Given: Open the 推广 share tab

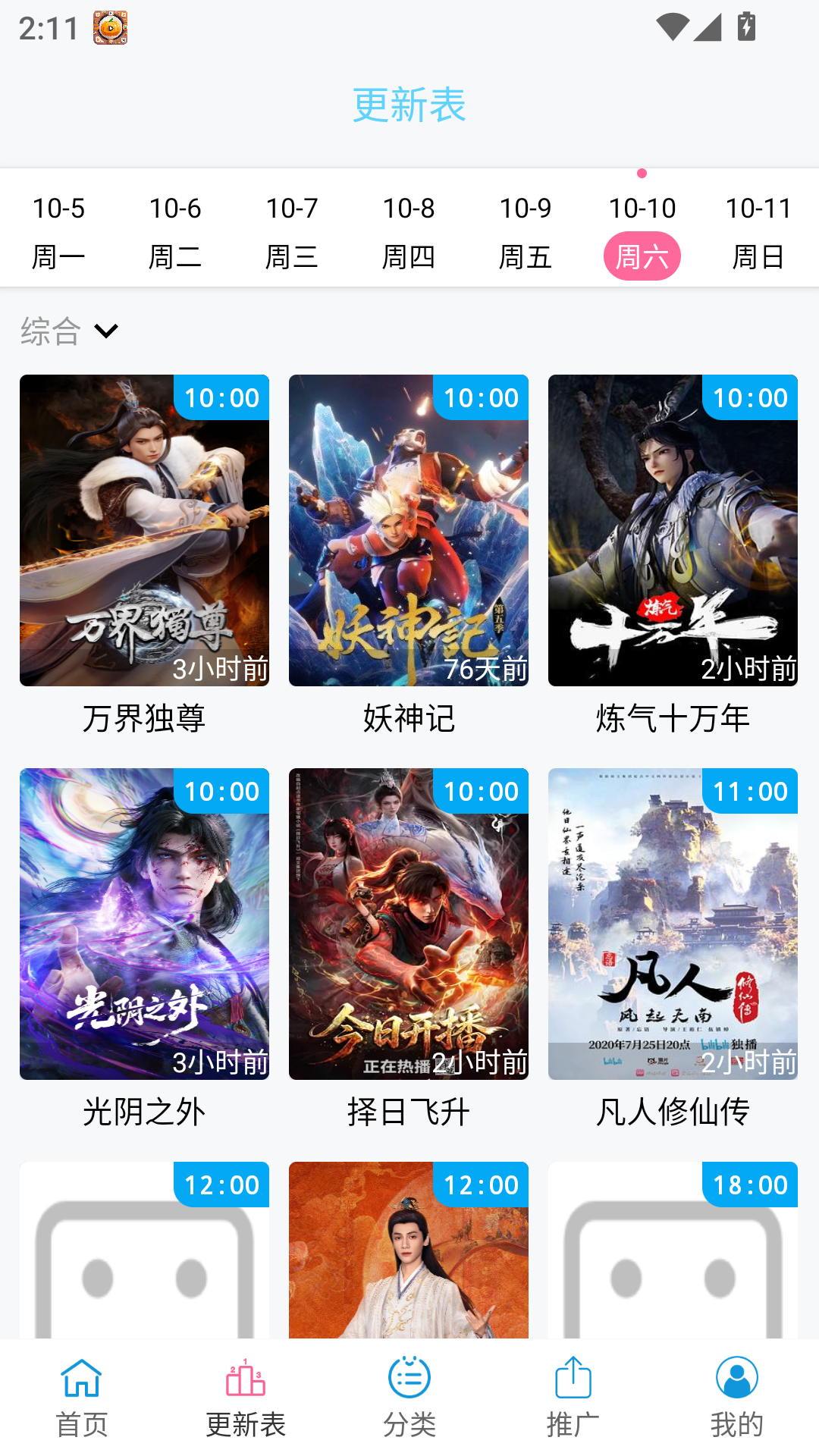Looking at the screenshot, I should tap(573, 1398).
